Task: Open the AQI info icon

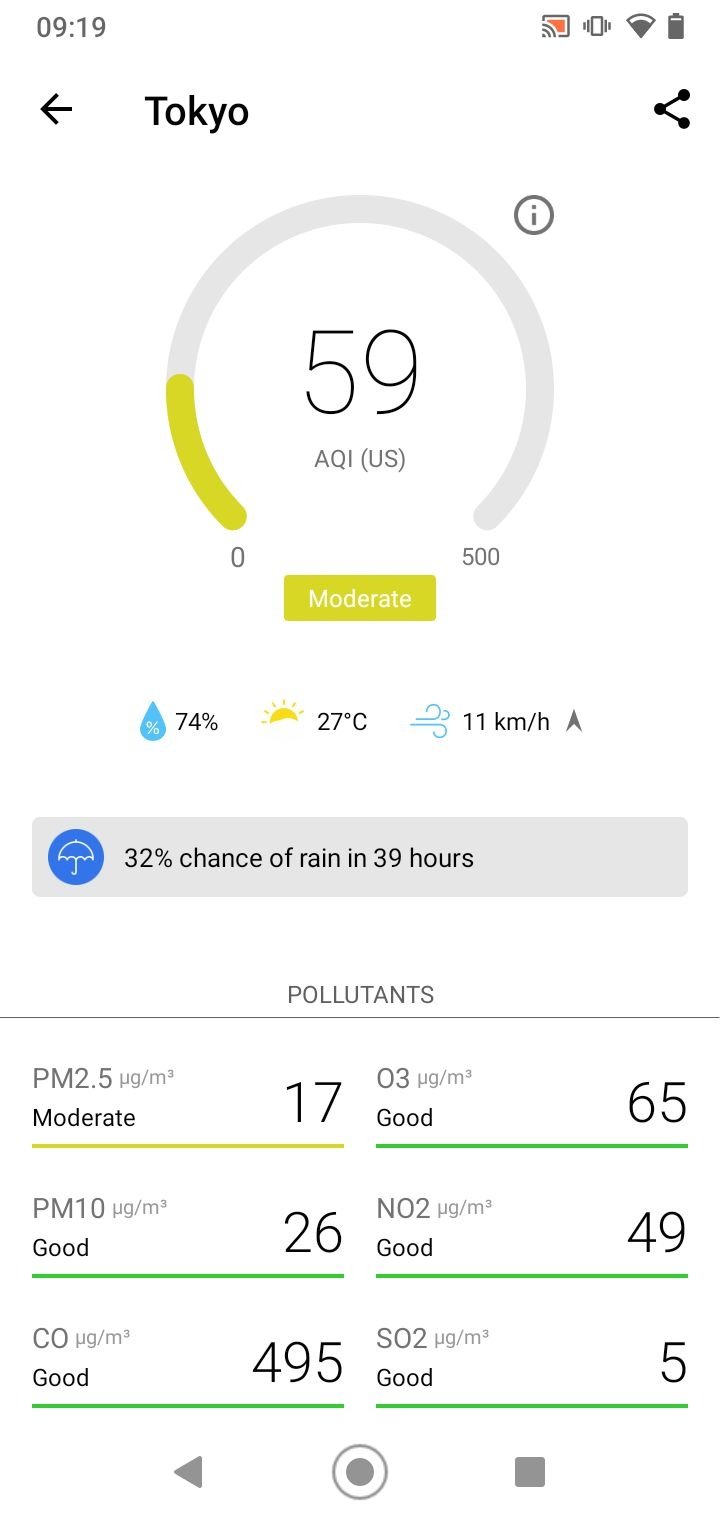Action: [x=534, y=215]
